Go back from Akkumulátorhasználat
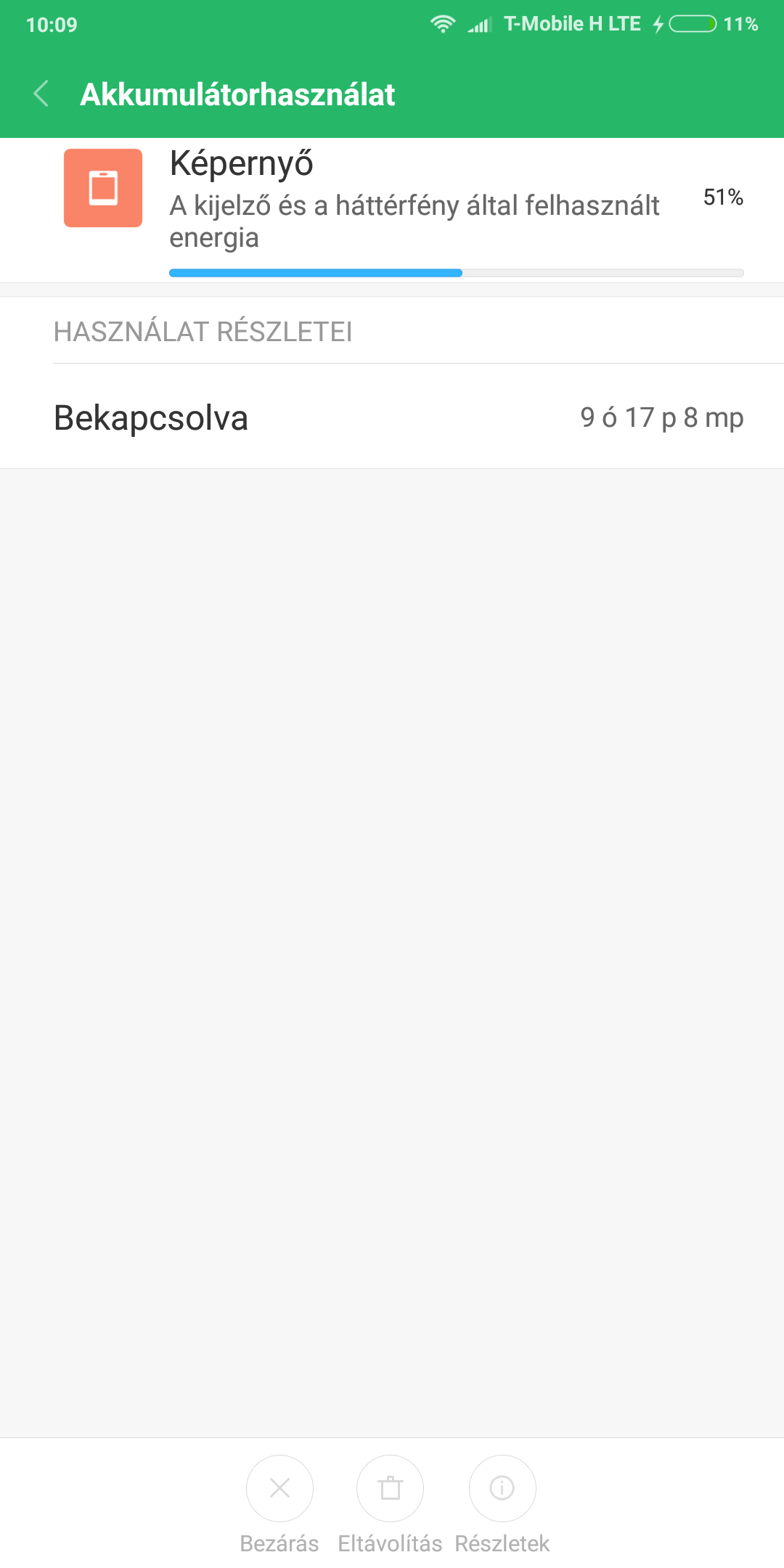784x1568 pixels. pyautogui.click(x=41, y=94)
